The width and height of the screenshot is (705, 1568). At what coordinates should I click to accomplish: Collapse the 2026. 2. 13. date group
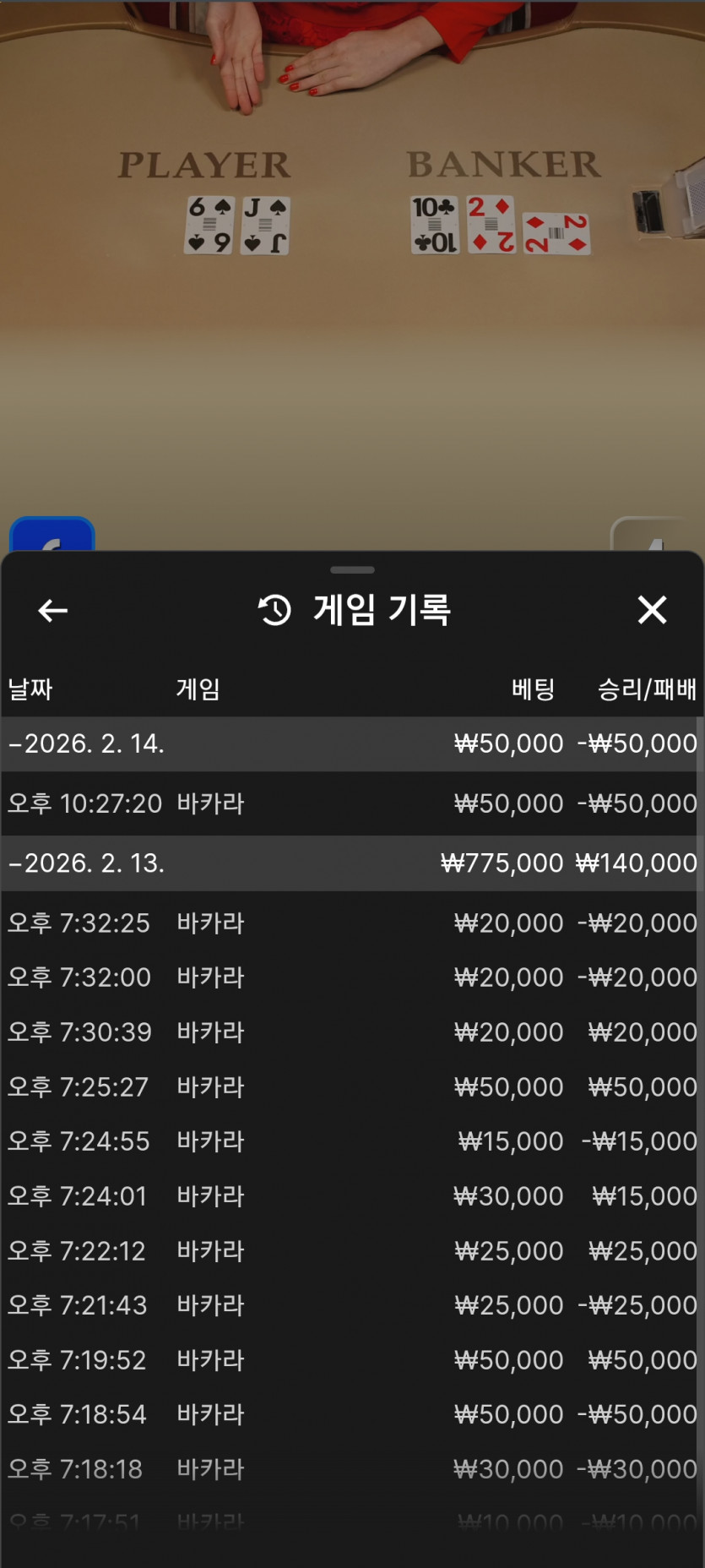[x=88, y=863]
